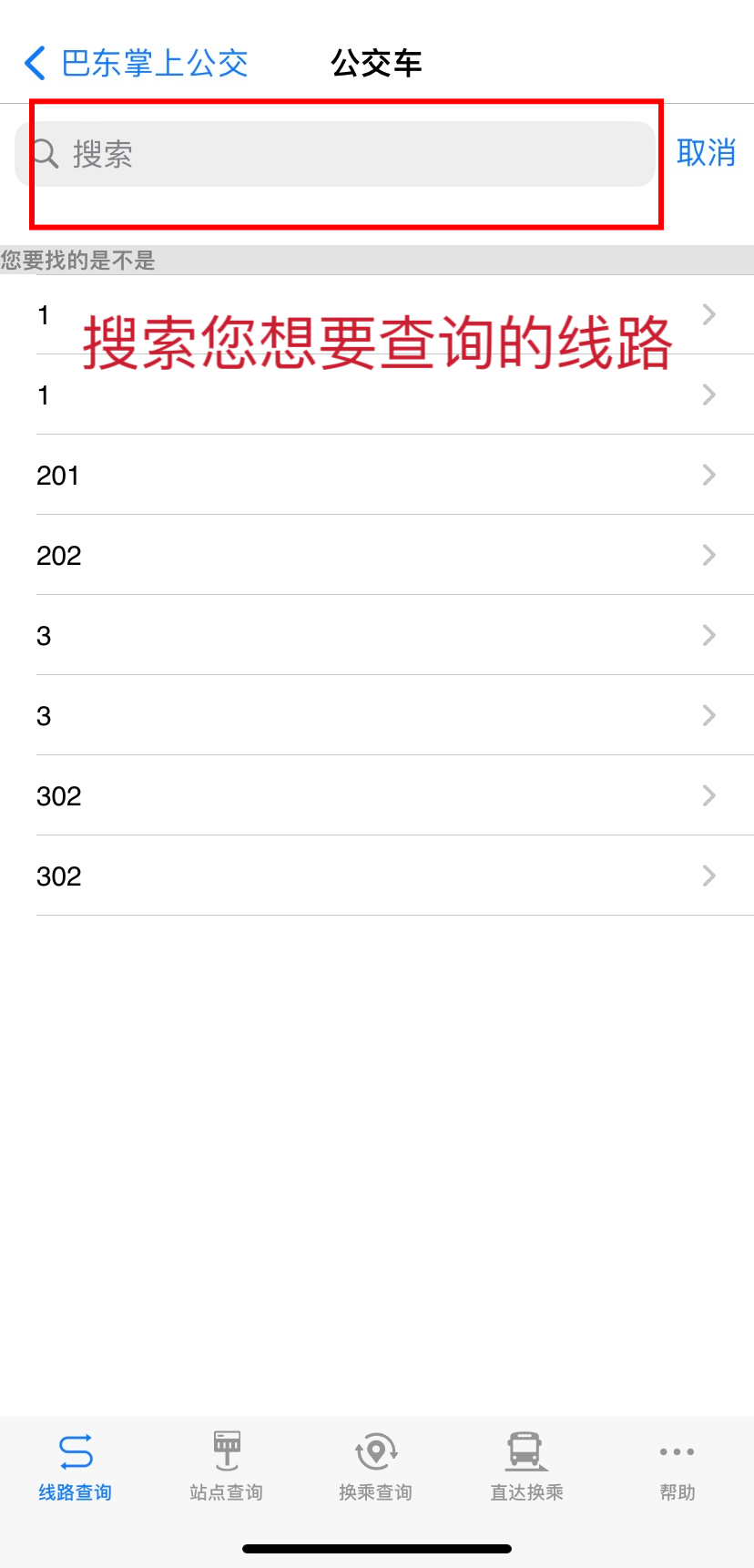The width and height of the screenshot is (754, 1568).
Task: Tap the 搜索 search field
Action: pyautogui.click(x=335, y=154)
